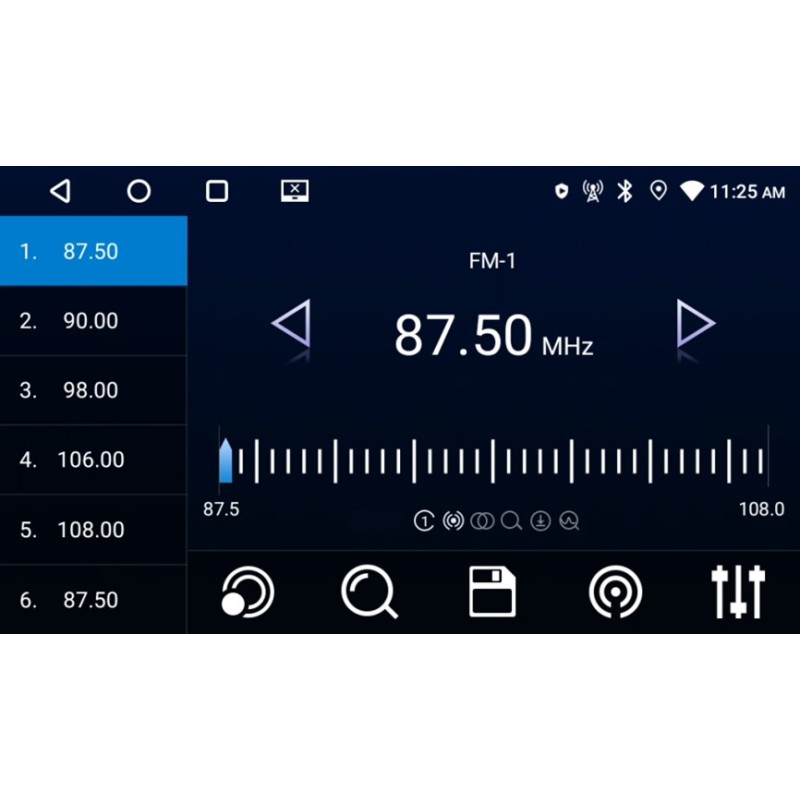Choose preset 4 at 106.00
Screen dimensions: 800x800
pyautogui.click(x=92, y=460)
